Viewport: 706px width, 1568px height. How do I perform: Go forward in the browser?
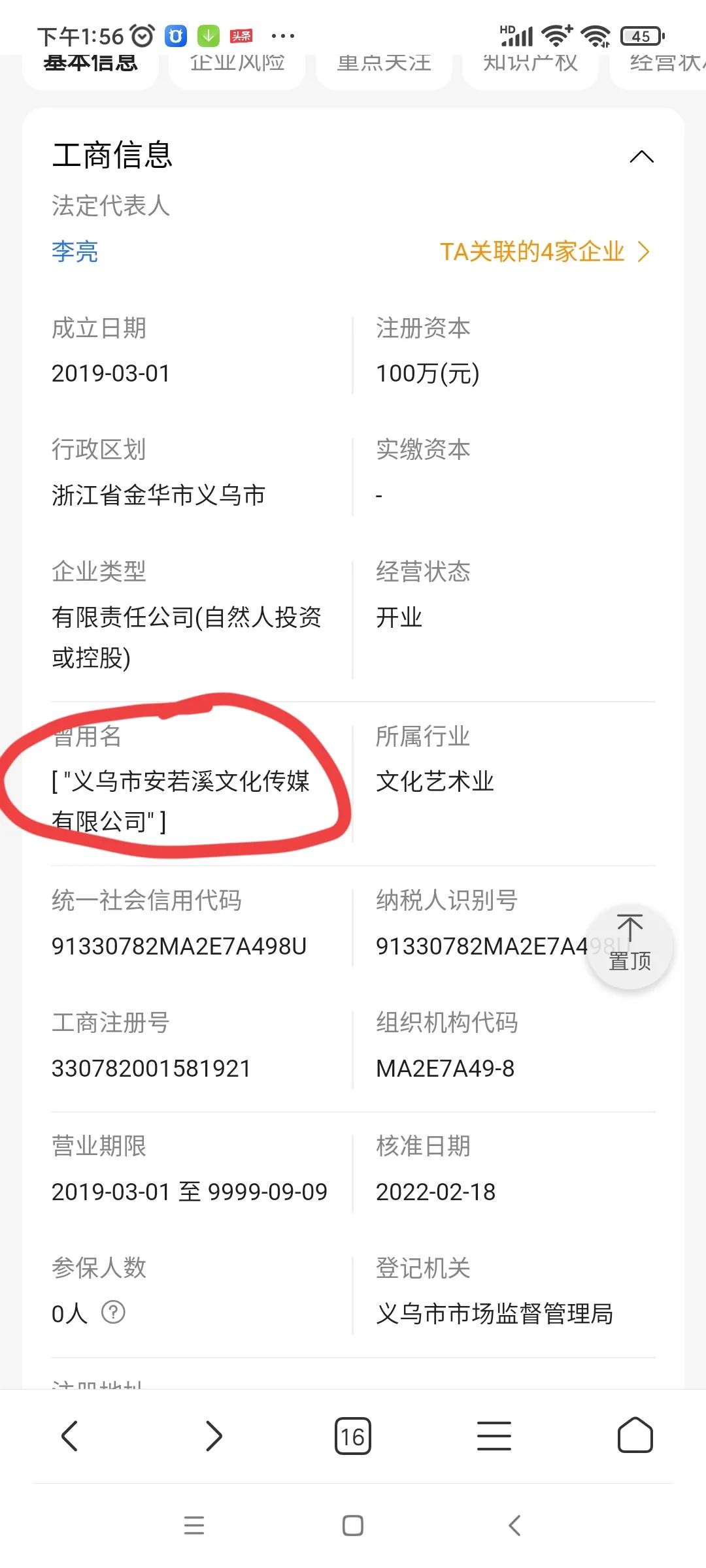(213, 1436)
